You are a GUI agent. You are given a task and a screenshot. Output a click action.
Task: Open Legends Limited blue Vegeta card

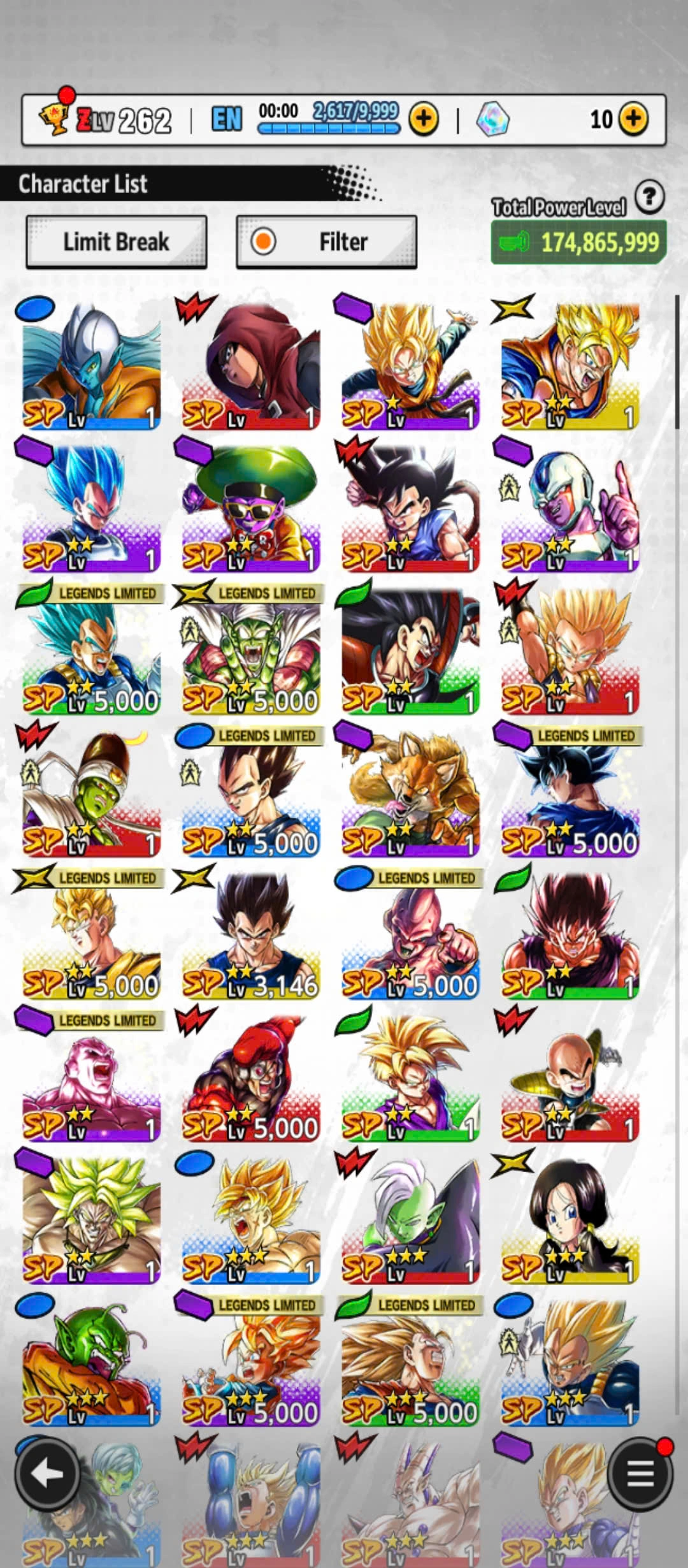click(x=91, y=650)
